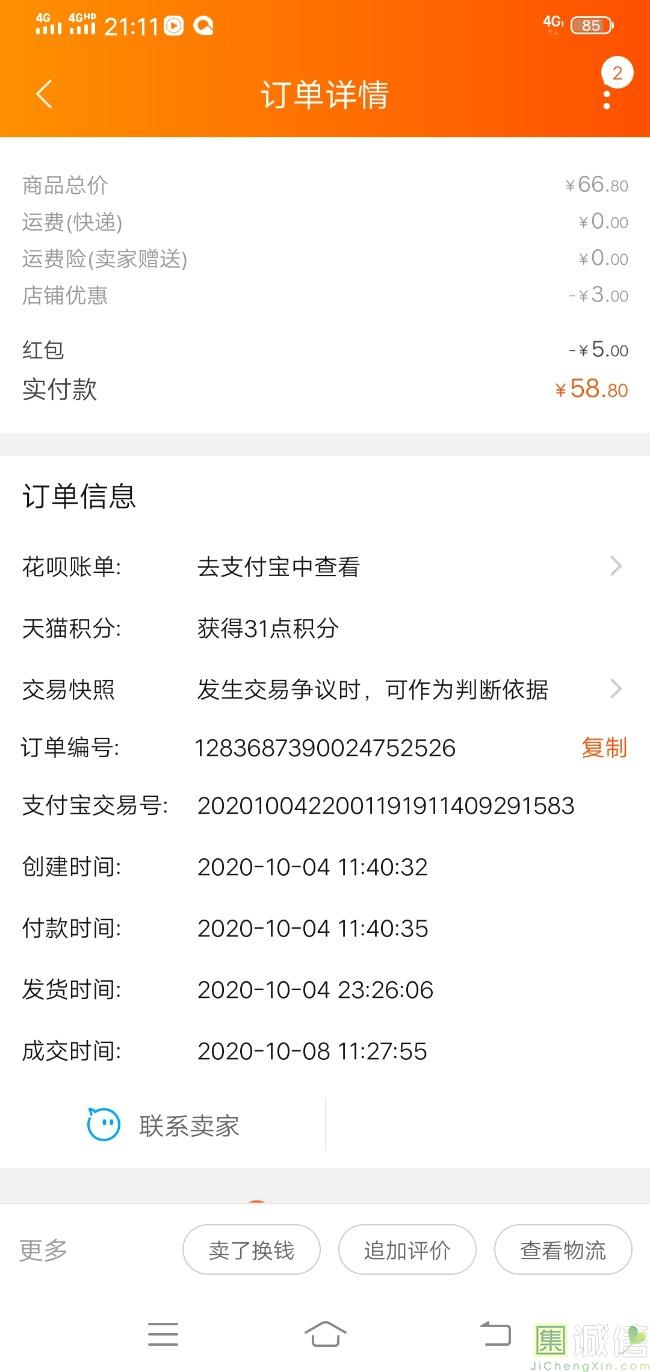Open 花呗账单 row to view in Alipay
This screenshot has height=1372, width=650.
pyautogui.click(x=325, y=567)
